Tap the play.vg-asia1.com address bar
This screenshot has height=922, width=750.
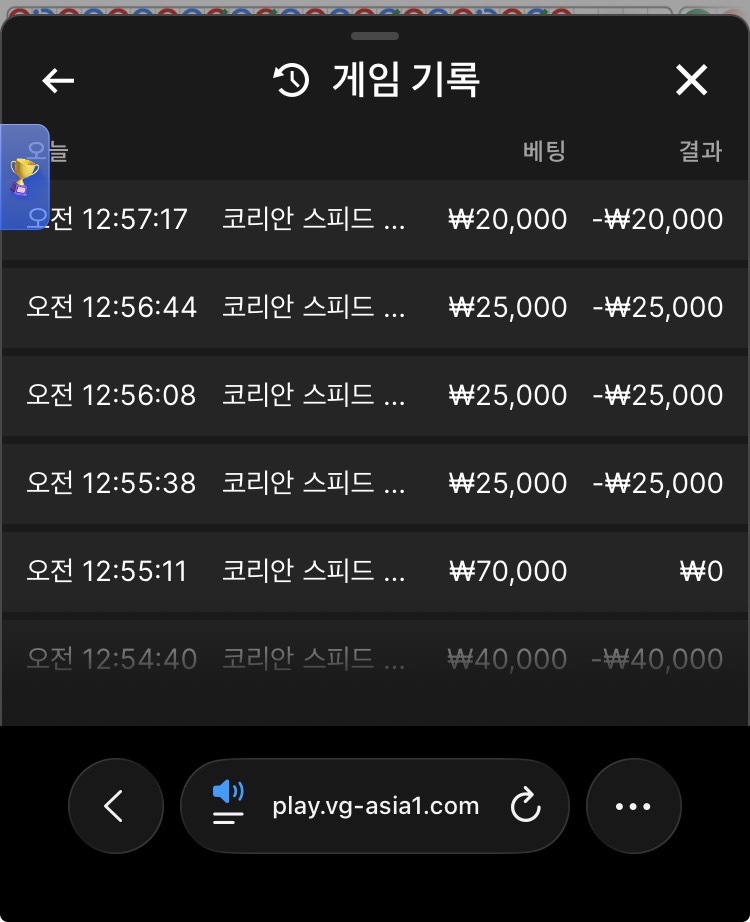(375, 806)
